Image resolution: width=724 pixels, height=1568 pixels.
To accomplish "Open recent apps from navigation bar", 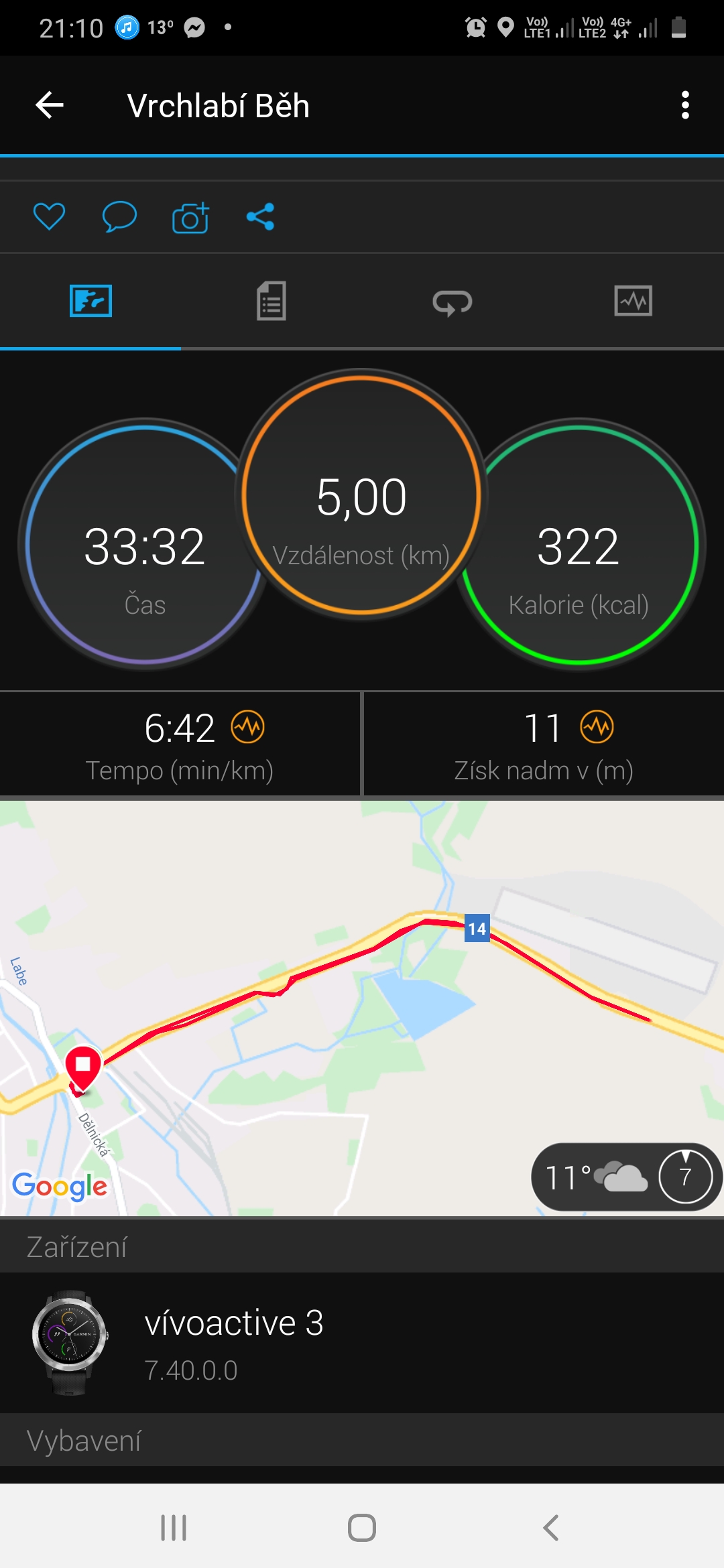I will (x=174, y=1528).
